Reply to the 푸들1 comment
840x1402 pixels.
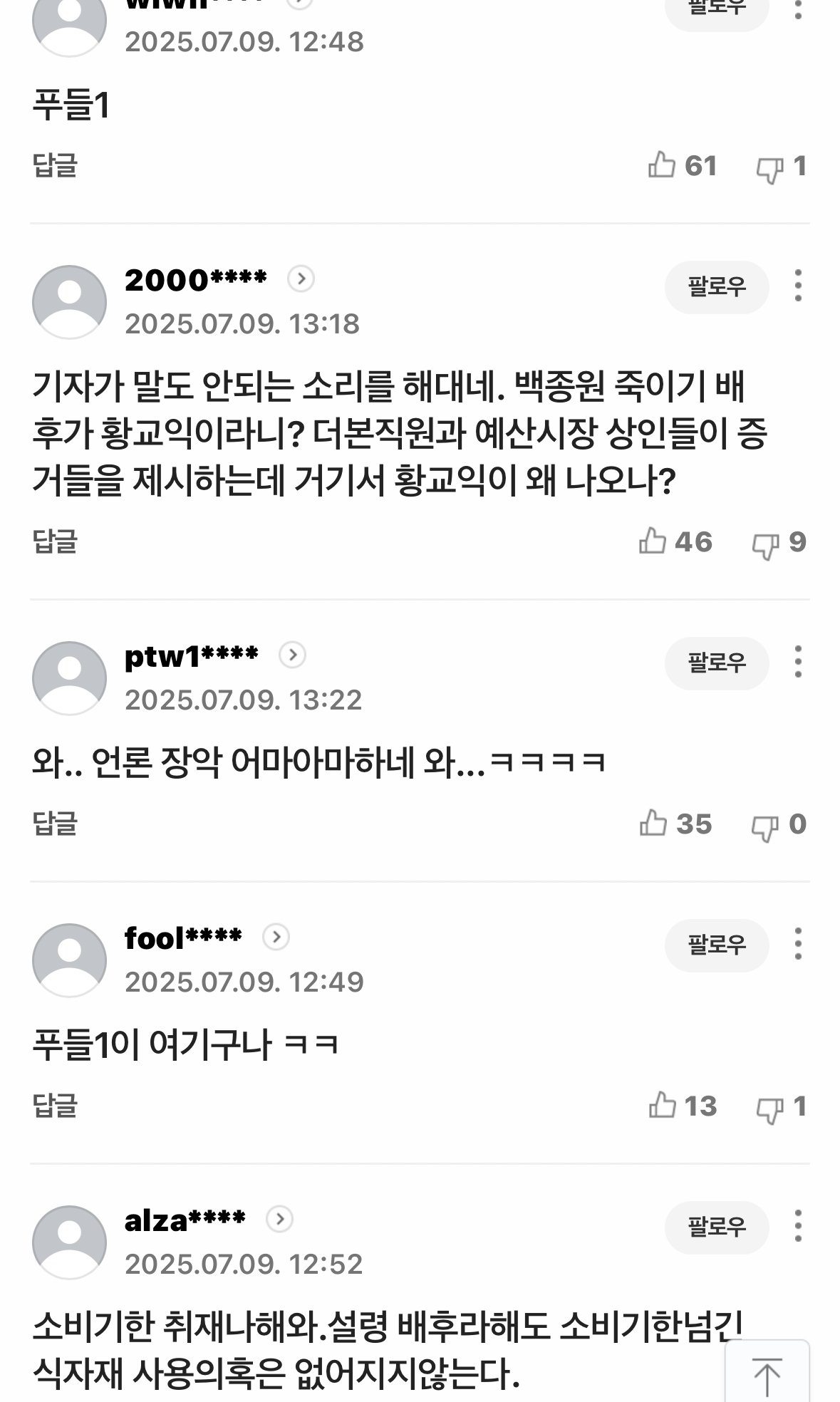click(x=55, y=165)
